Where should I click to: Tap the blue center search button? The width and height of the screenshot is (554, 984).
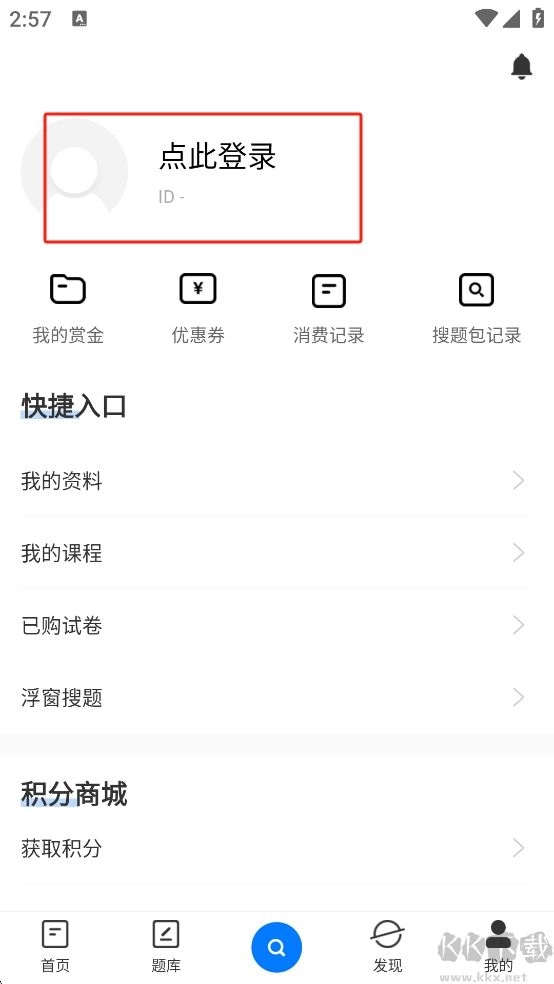277,947
